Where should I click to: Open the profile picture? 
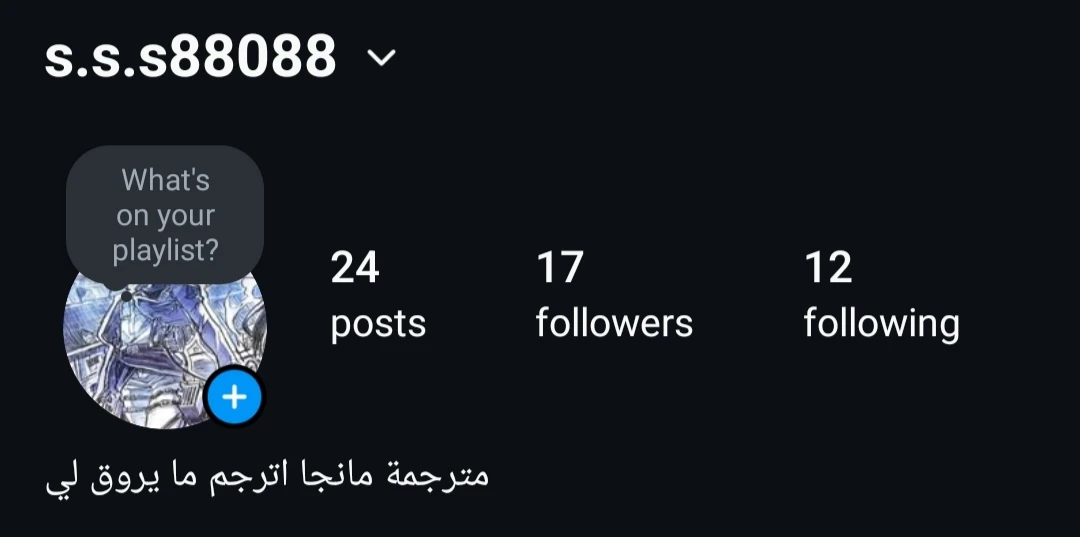click(140, 345)
